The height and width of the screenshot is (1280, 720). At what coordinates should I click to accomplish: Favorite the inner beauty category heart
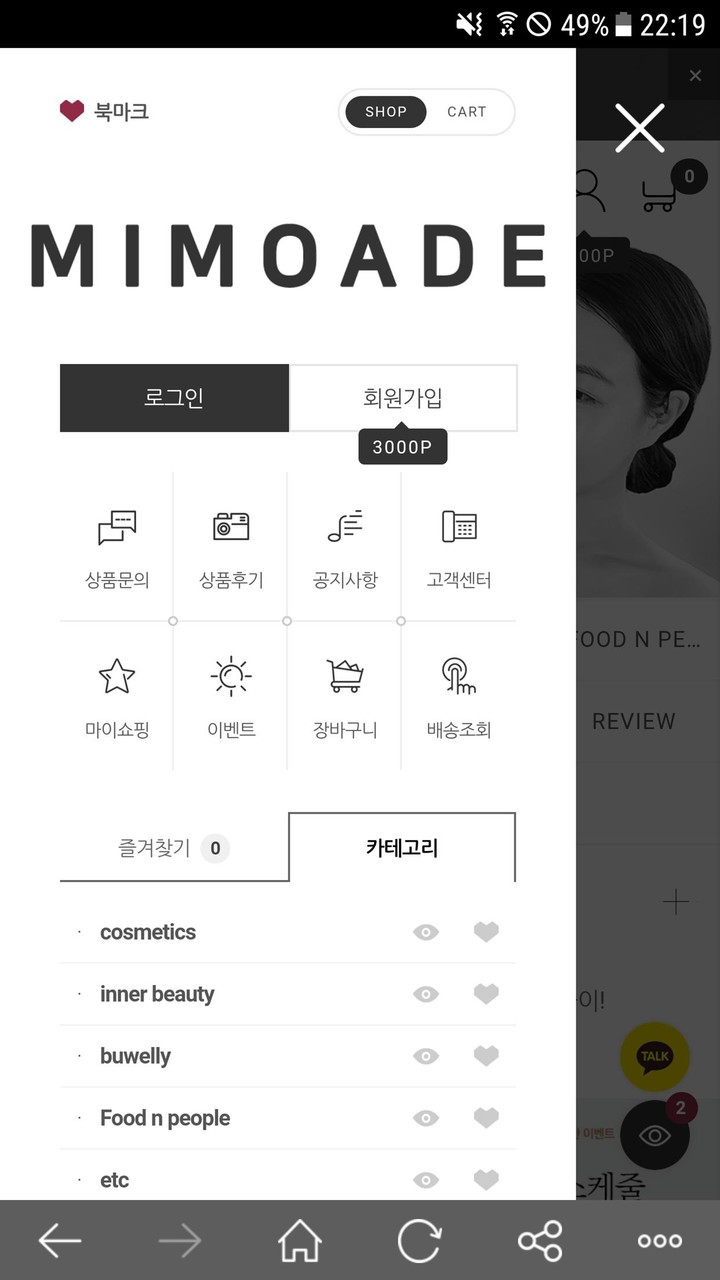click(x=486, y=994)
